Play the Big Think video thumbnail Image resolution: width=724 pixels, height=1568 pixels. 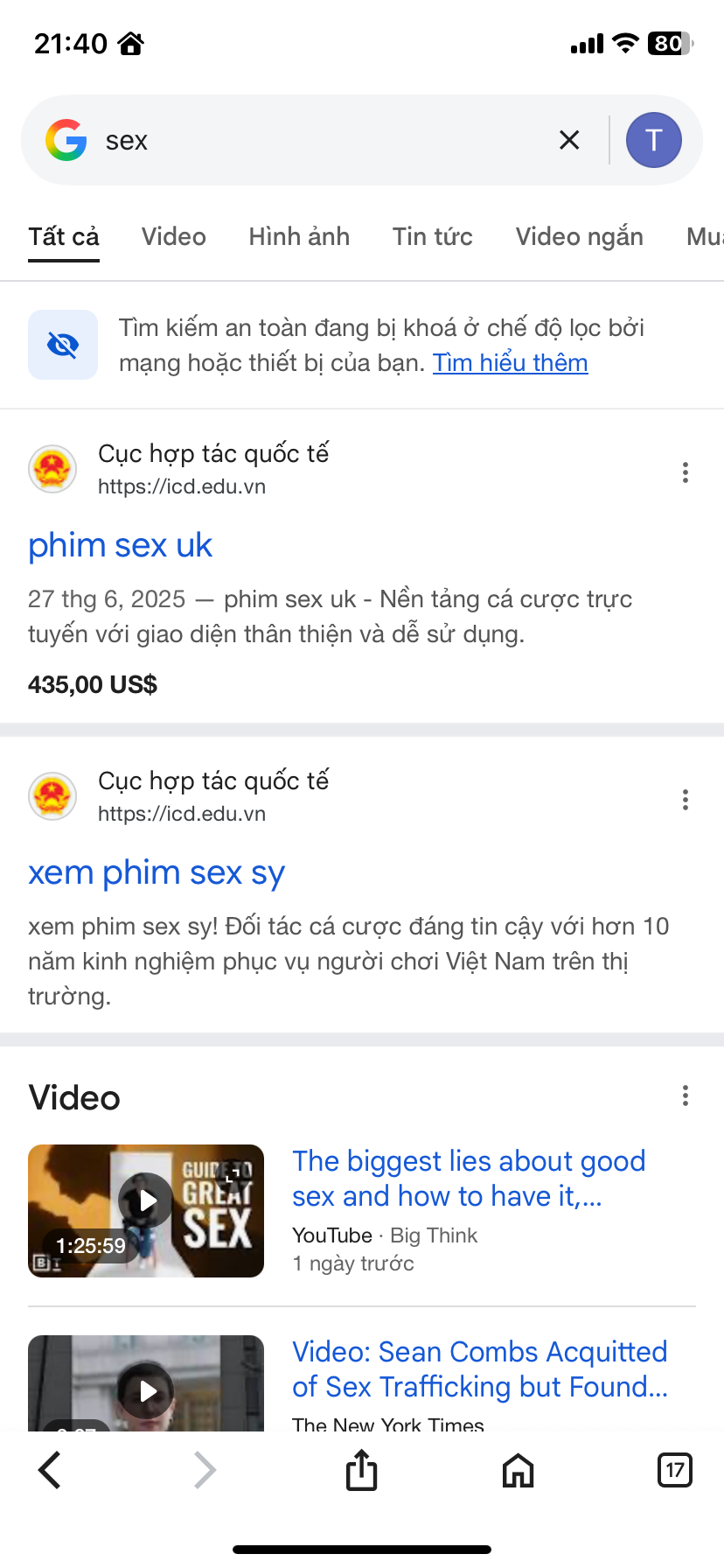[146, 1210]
